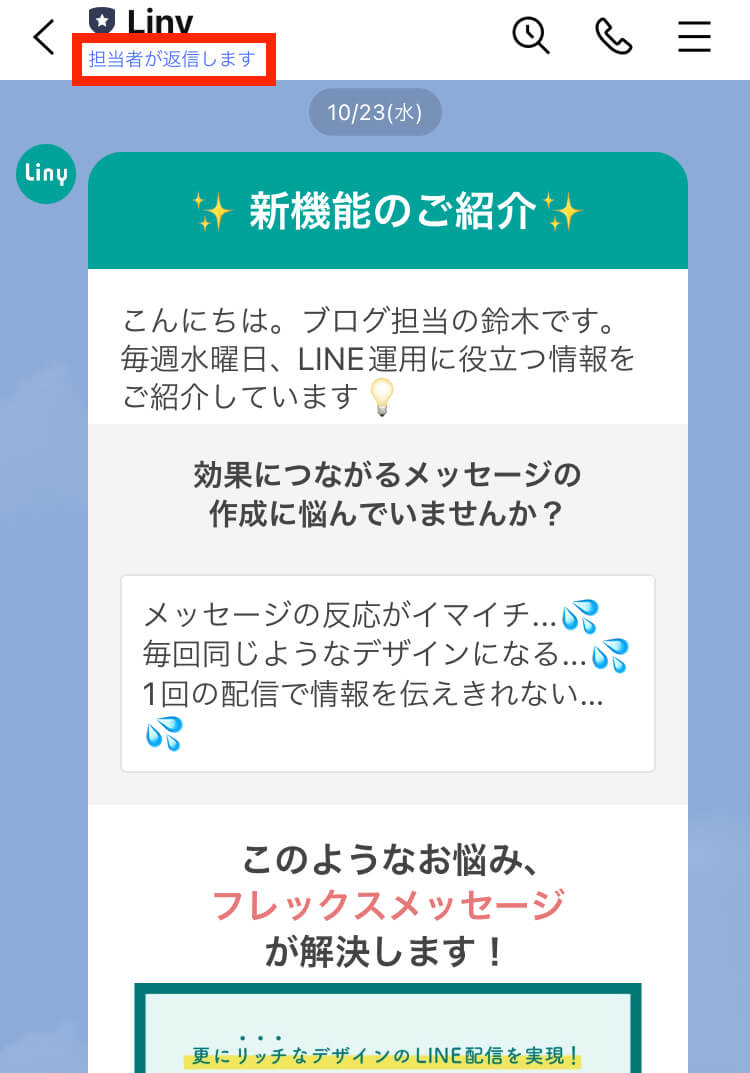Go back from the Liny chat
The image size is (750, 1073).
43,37
